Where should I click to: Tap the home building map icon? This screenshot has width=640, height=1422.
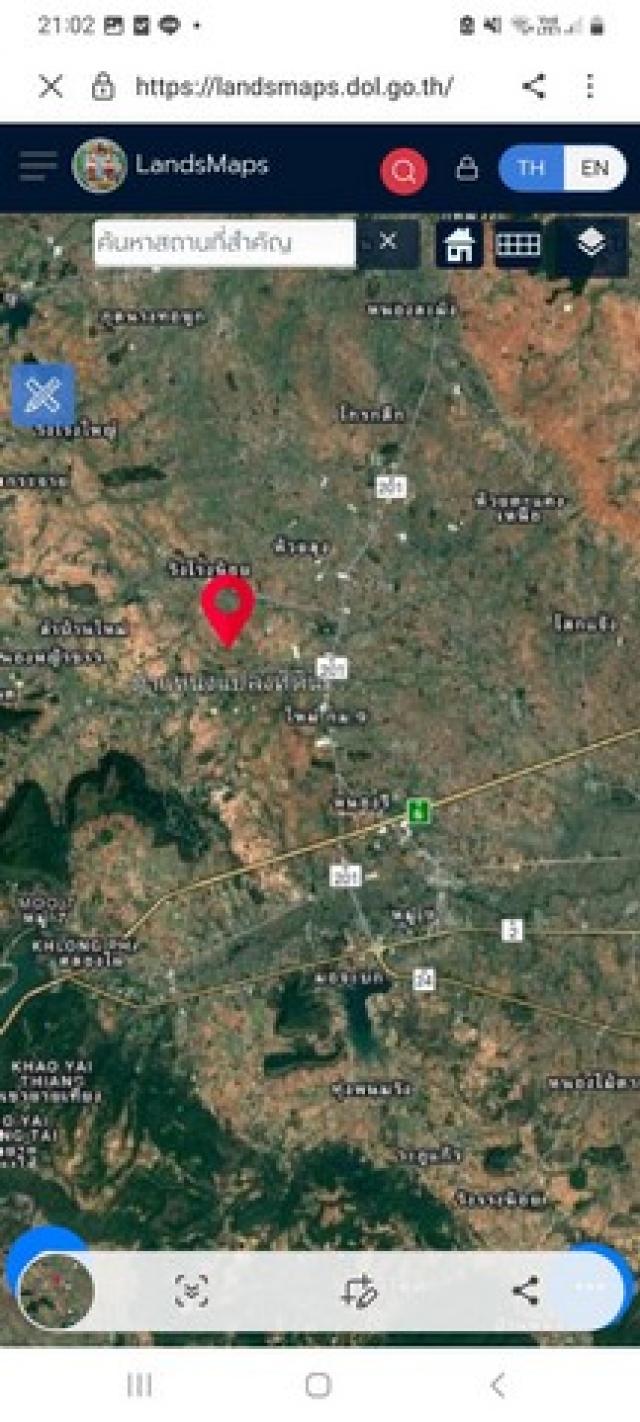459,244
